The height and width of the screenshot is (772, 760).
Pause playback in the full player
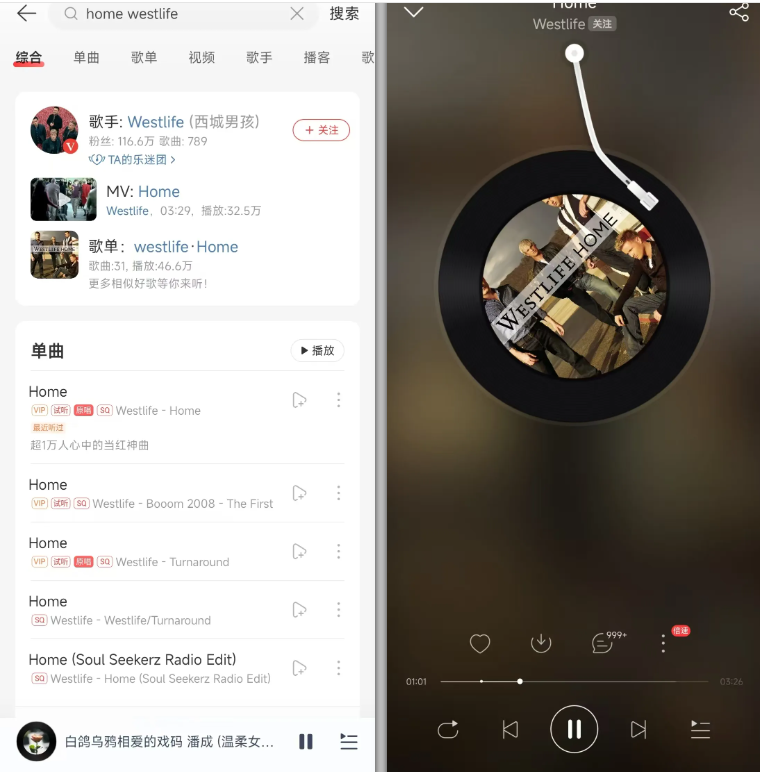coord(574,729)
